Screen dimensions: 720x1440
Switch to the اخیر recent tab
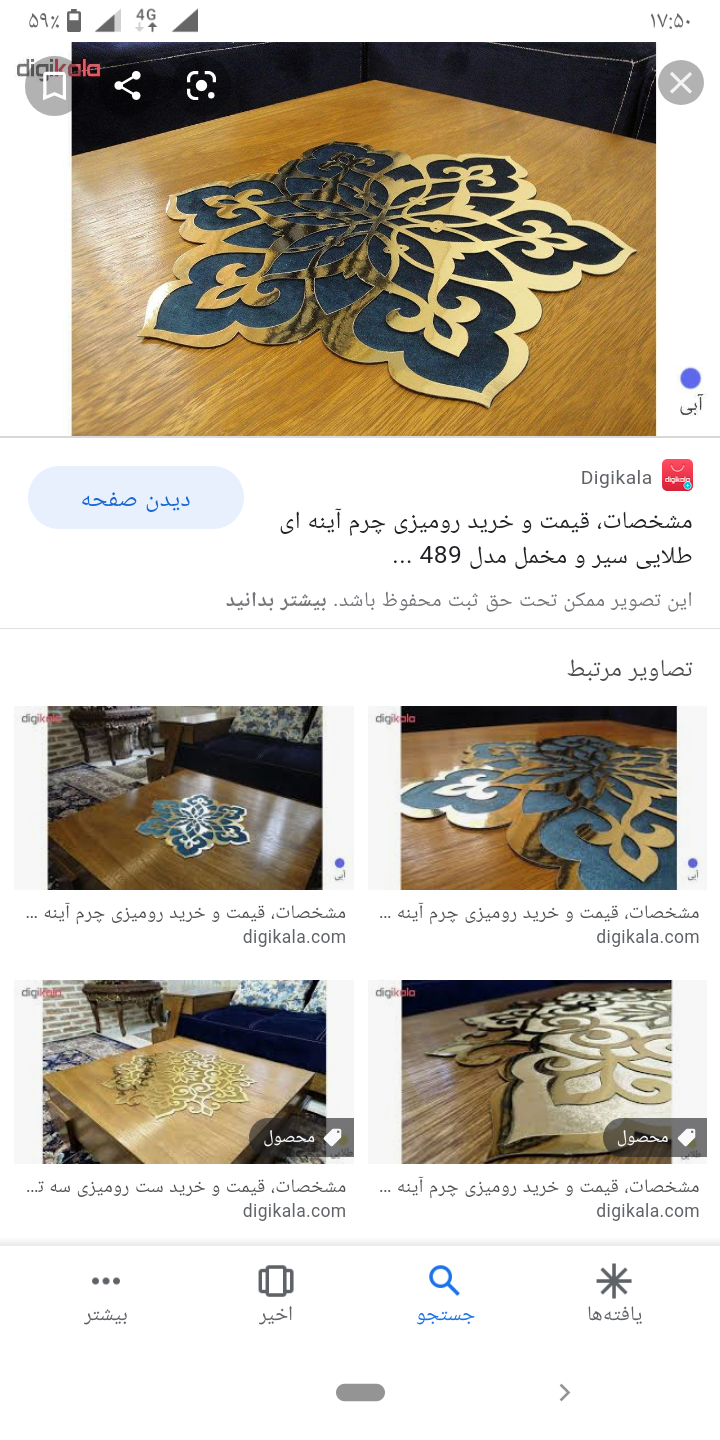(275, 1293)
